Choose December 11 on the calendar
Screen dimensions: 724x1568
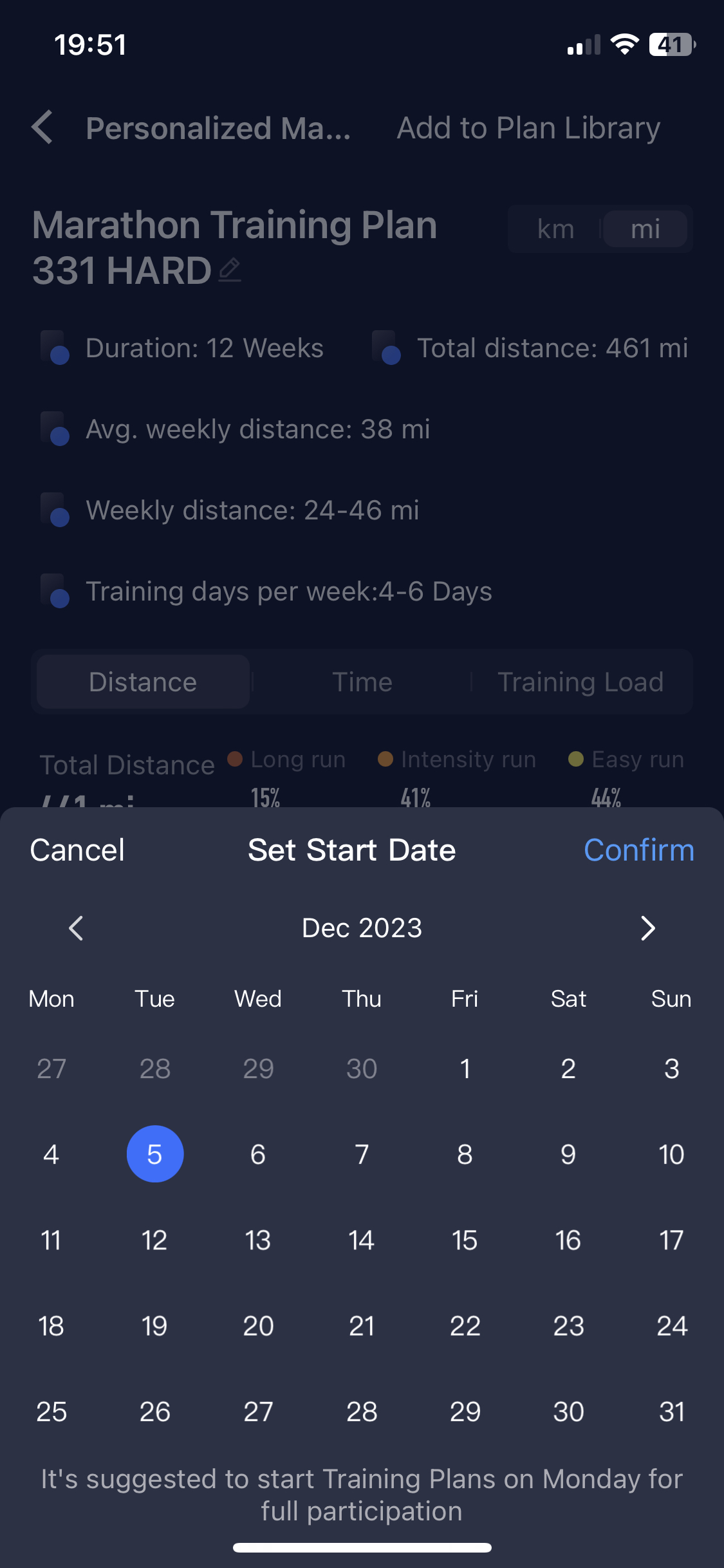[51, 1240]
